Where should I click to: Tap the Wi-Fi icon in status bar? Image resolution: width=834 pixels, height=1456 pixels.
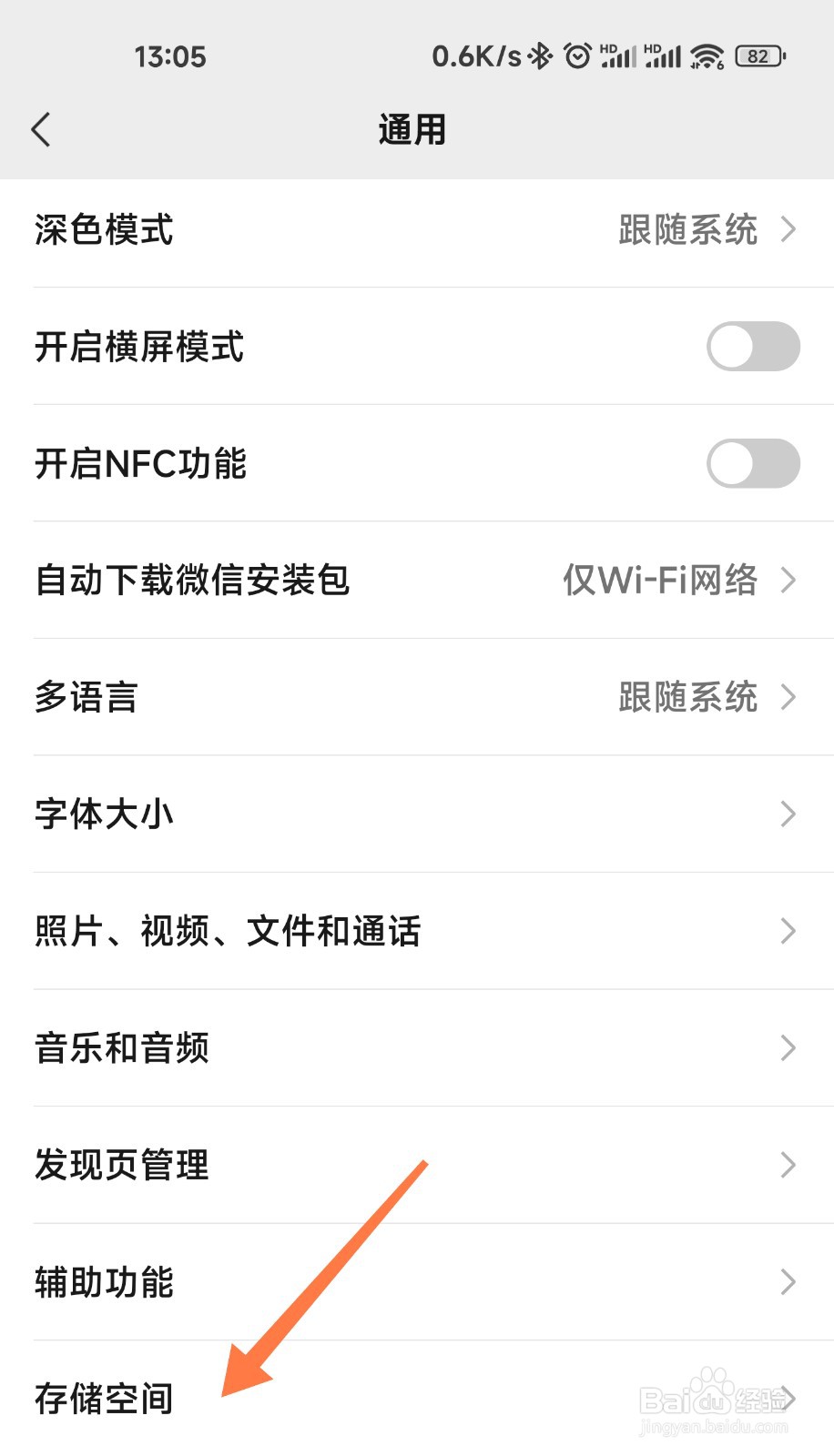tap(707, 56)
